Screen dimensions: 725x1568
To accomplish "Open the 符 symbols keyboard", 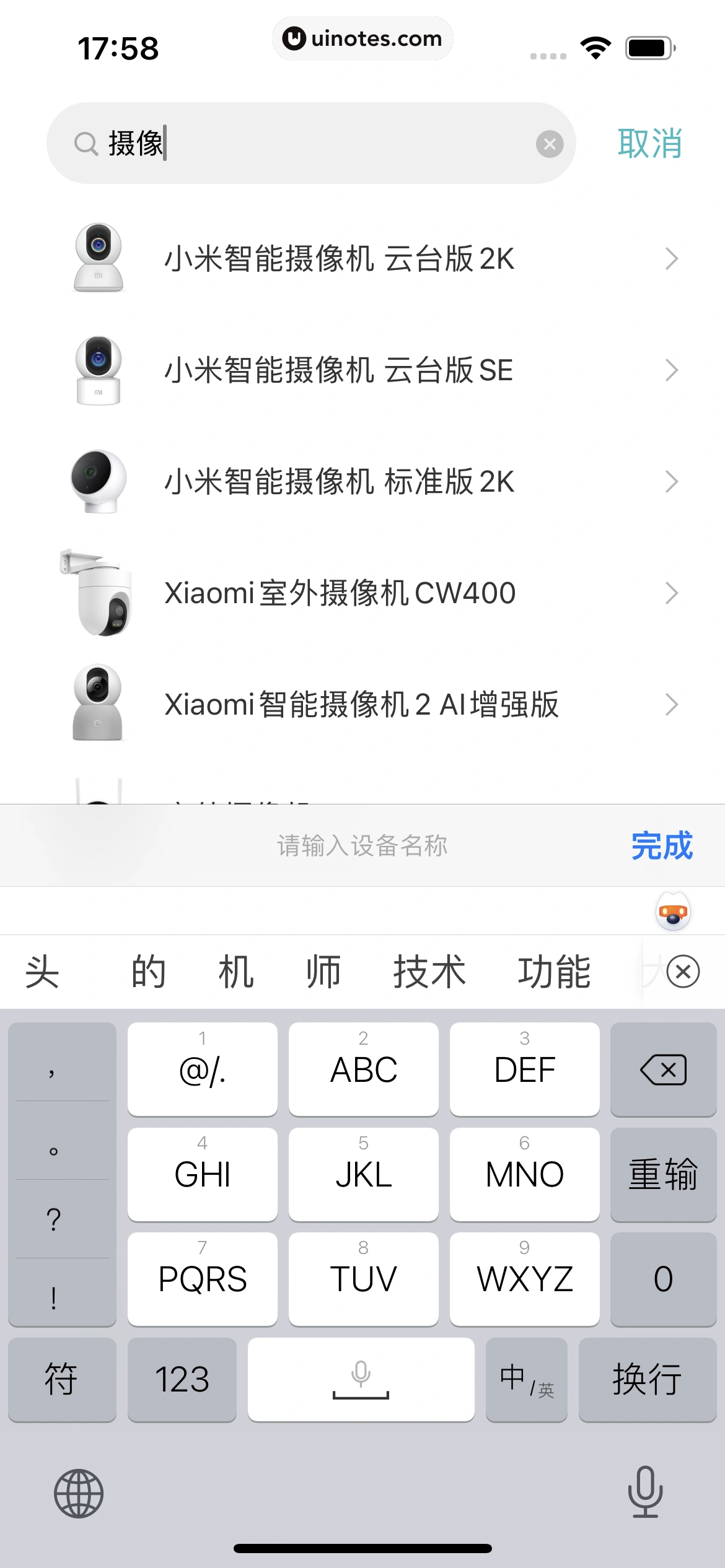I will click(x=61, y=1380).
